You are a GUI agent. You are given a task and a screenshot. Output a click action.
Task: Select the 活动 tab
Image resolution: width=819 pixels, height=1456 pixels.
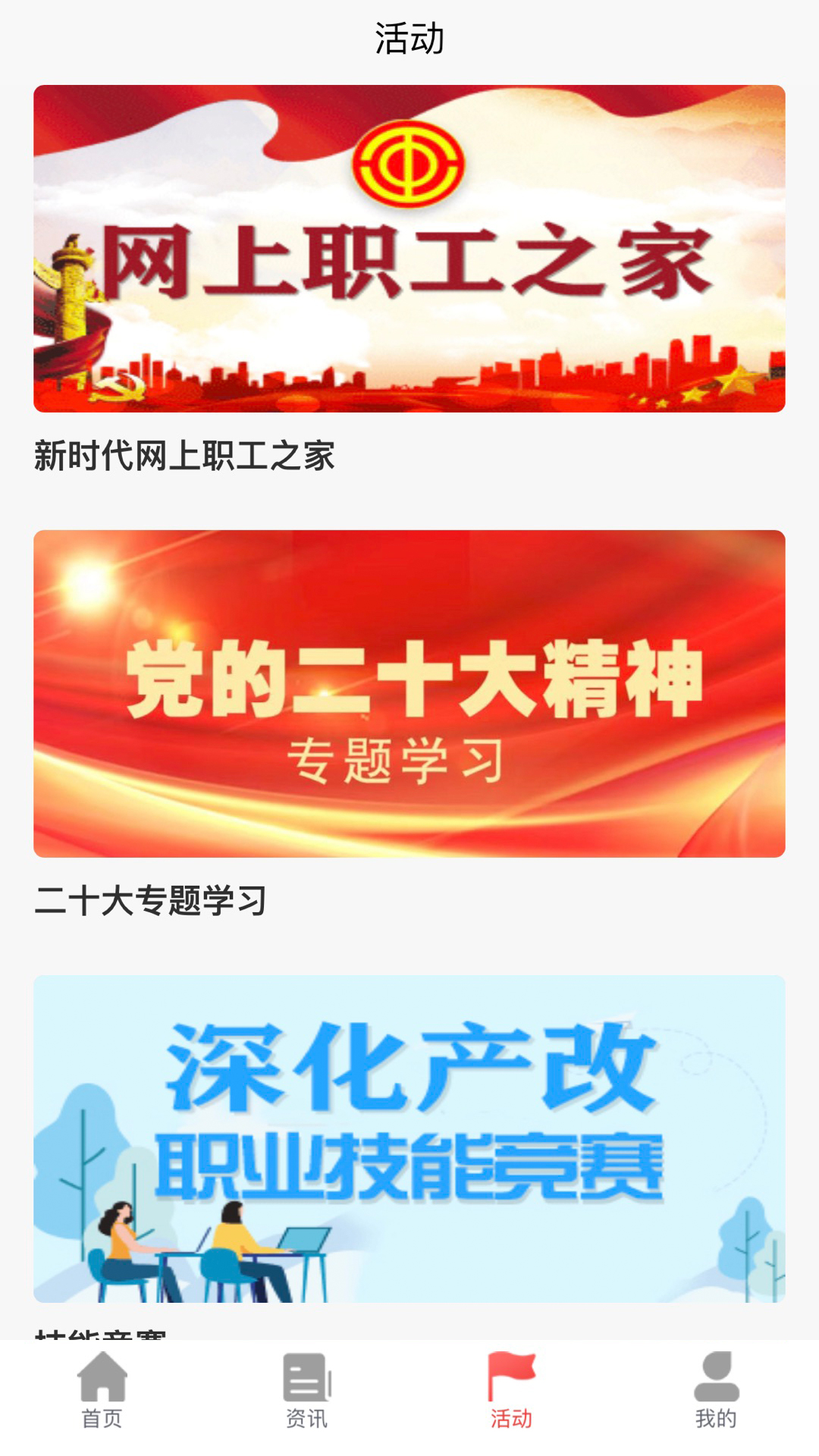[512, 1391]
